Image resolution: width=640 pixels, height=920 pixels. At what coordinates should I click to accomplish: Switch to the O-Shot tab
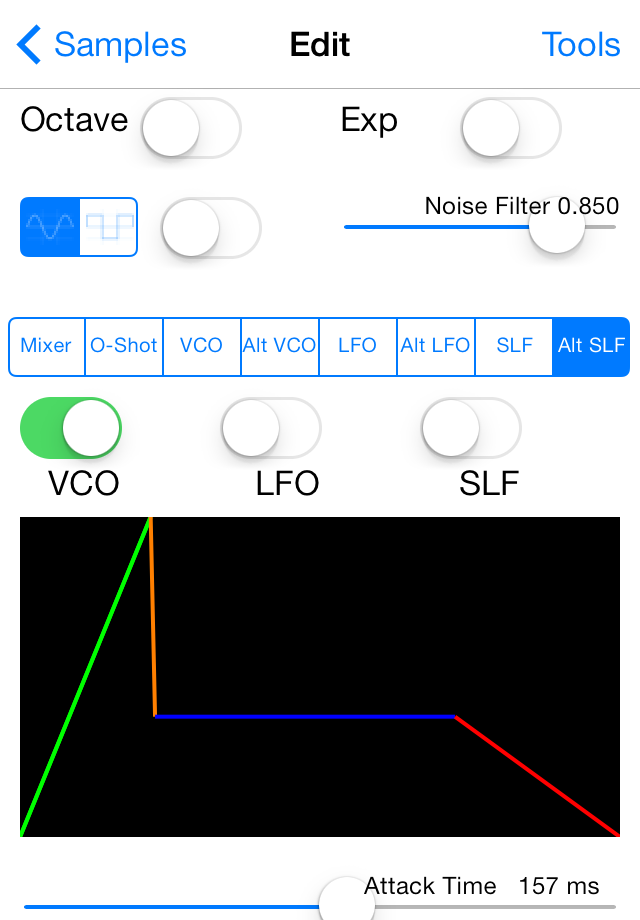(x=124, y=346)
